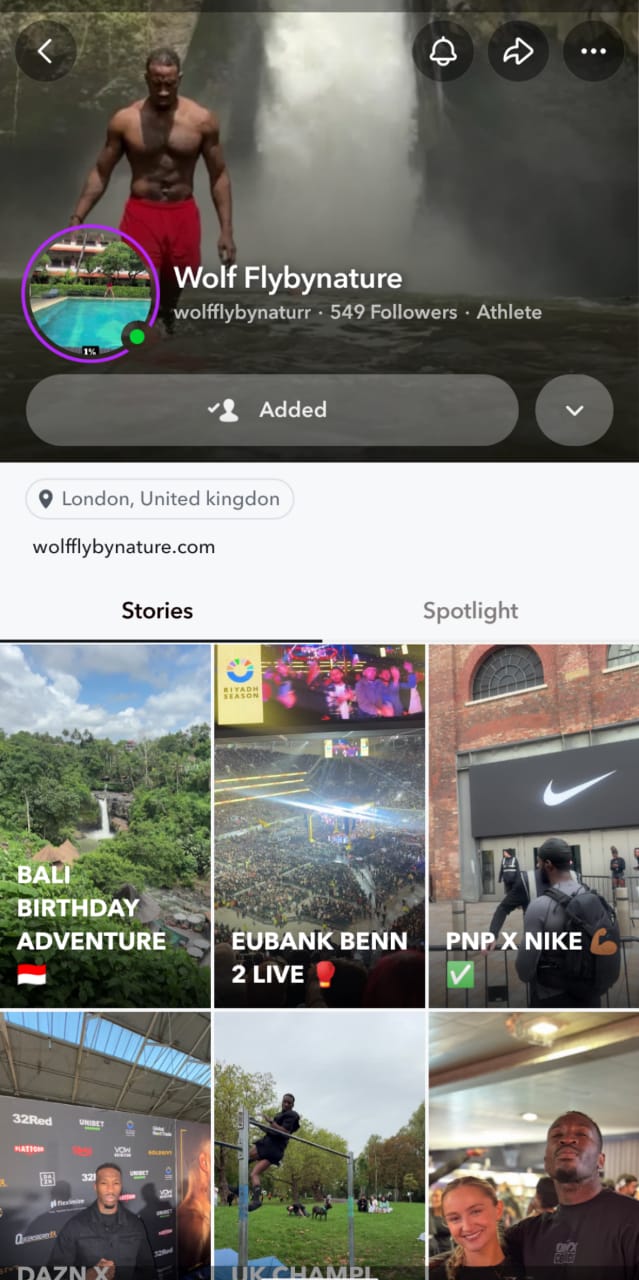The width and height of the screenshot is (639, 1280).
Task: View the UK Champi story tile
Action: coord(319,1145)
